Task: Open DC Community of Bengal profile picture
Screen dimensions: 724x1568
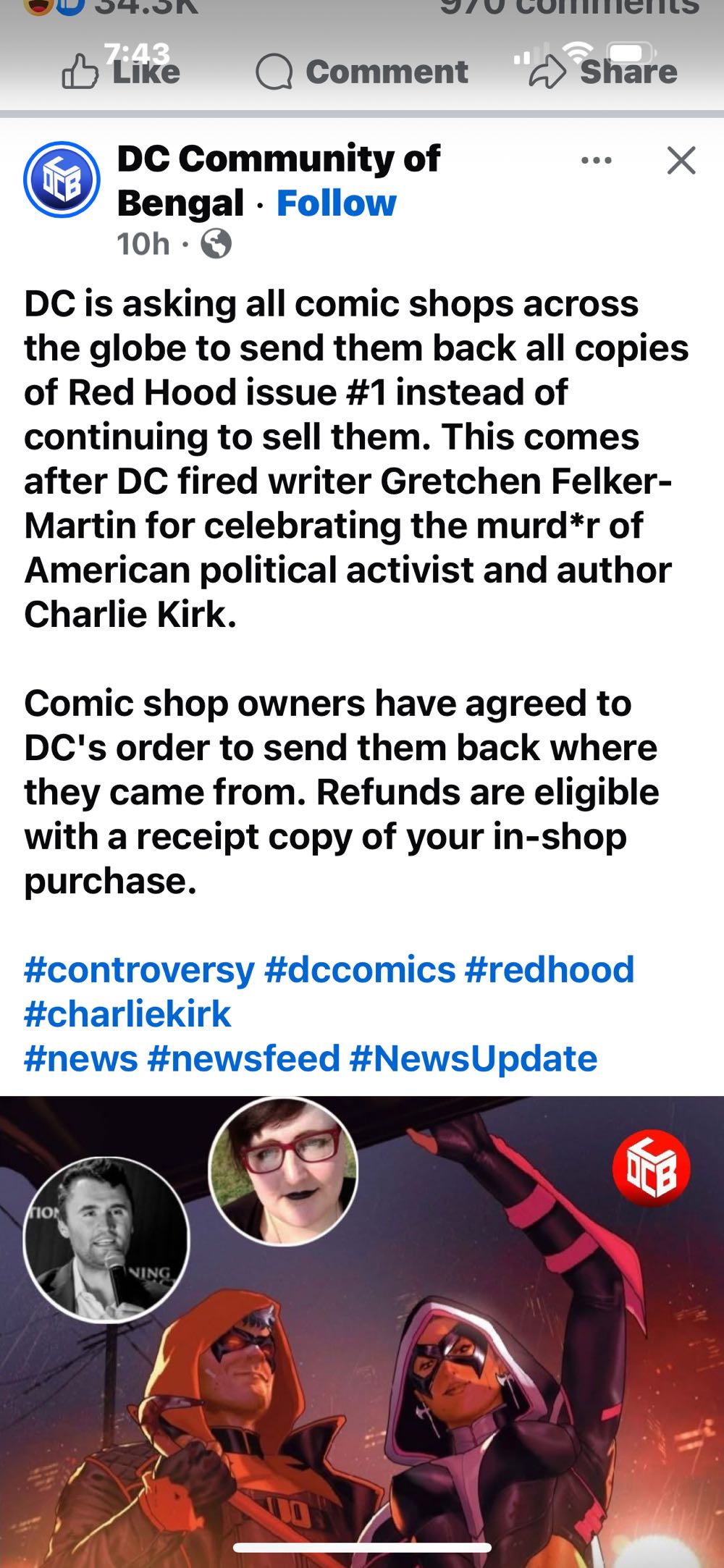Action: [x=62, y=180]
